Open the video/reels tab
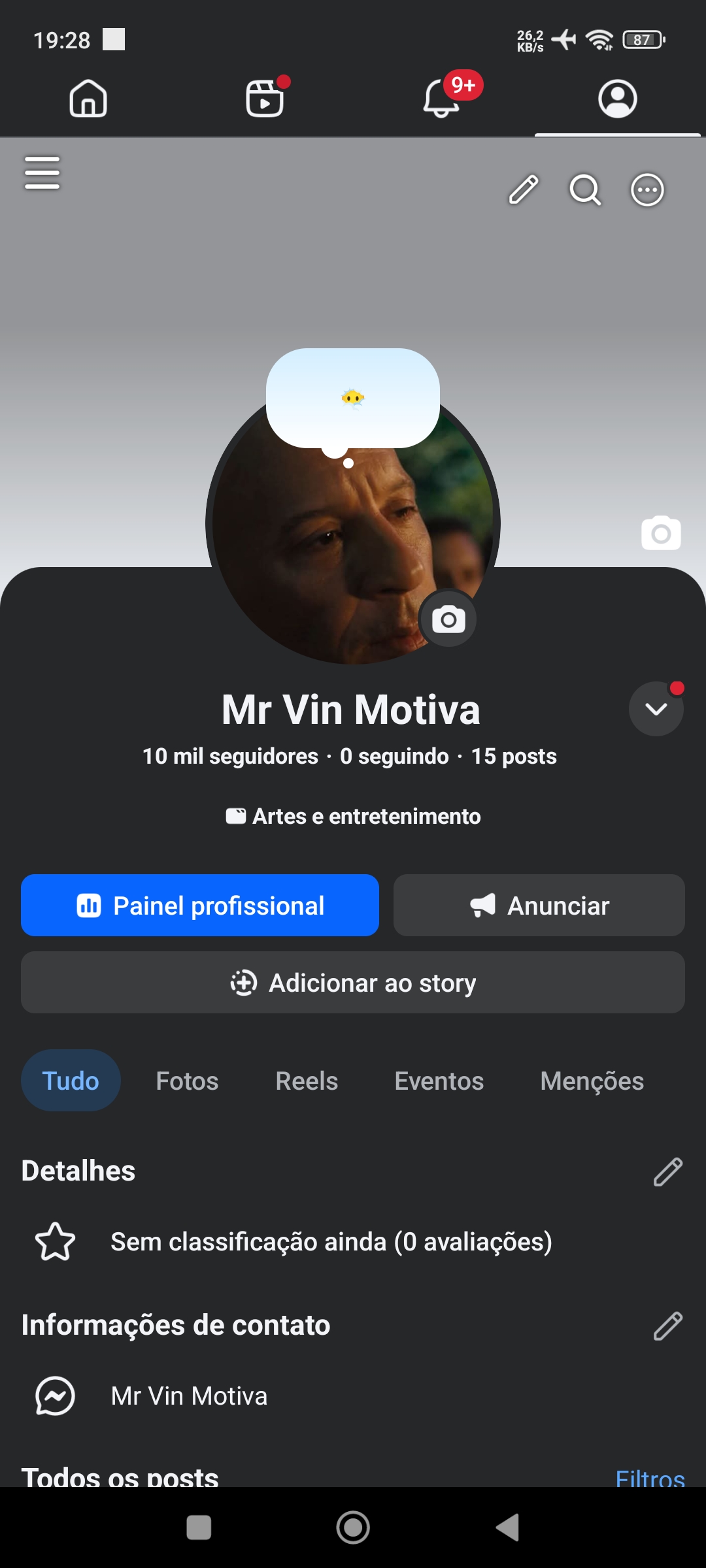The height and width of the screenshot is (1568, 706). coord(265,98)
